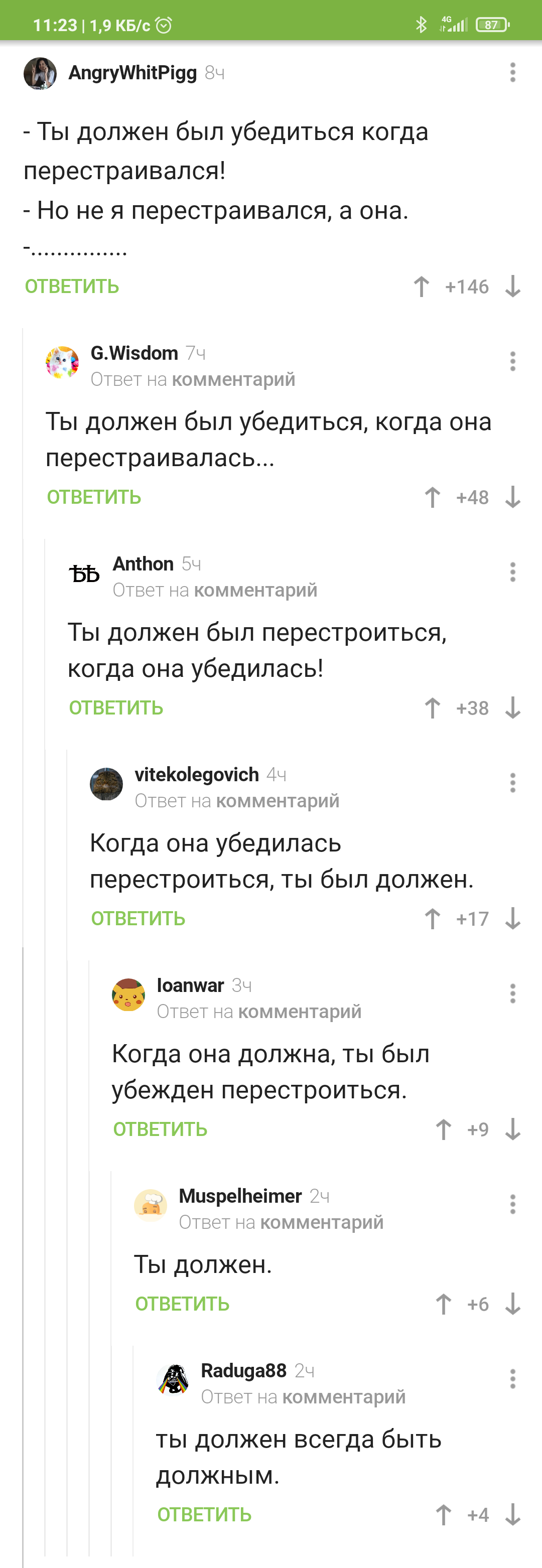The image size is (542, 1568).
Task: Downvote AngryWhitPigg's comment
Action: point(513,287)
